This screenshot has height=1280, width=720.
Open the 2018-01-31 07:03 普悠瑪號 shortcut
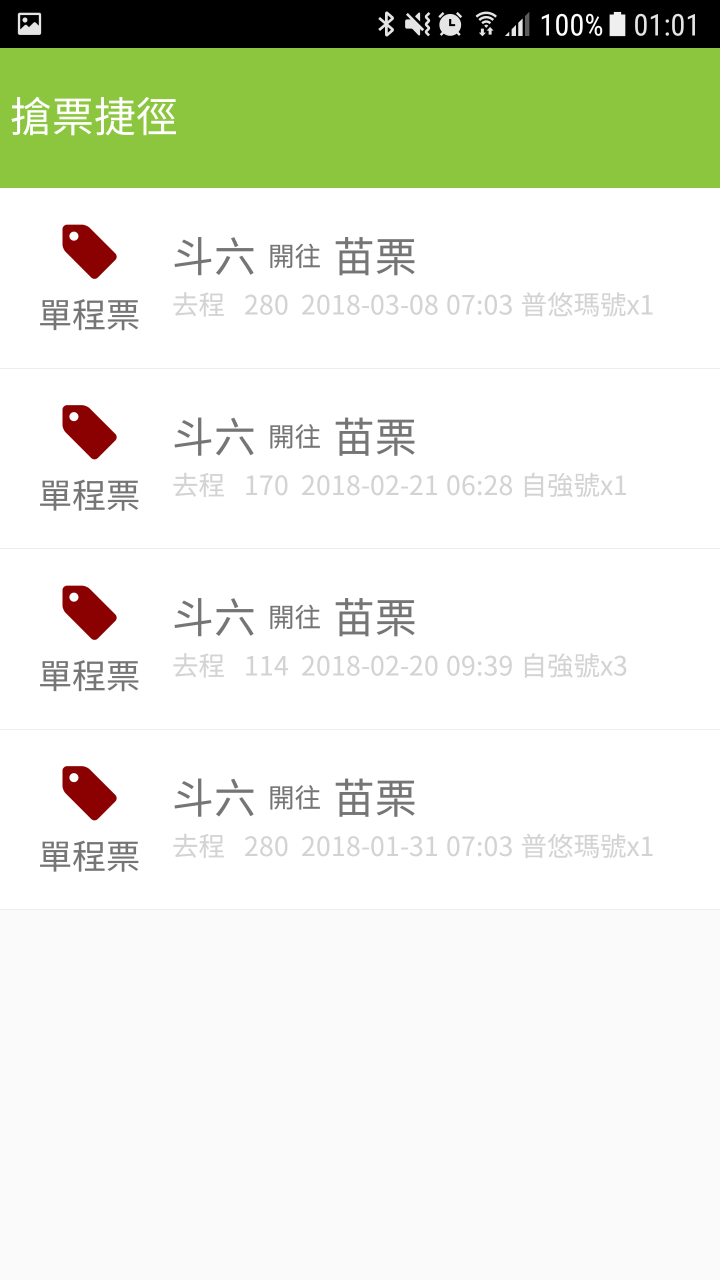pyautogui.click(x=360, y=820)
